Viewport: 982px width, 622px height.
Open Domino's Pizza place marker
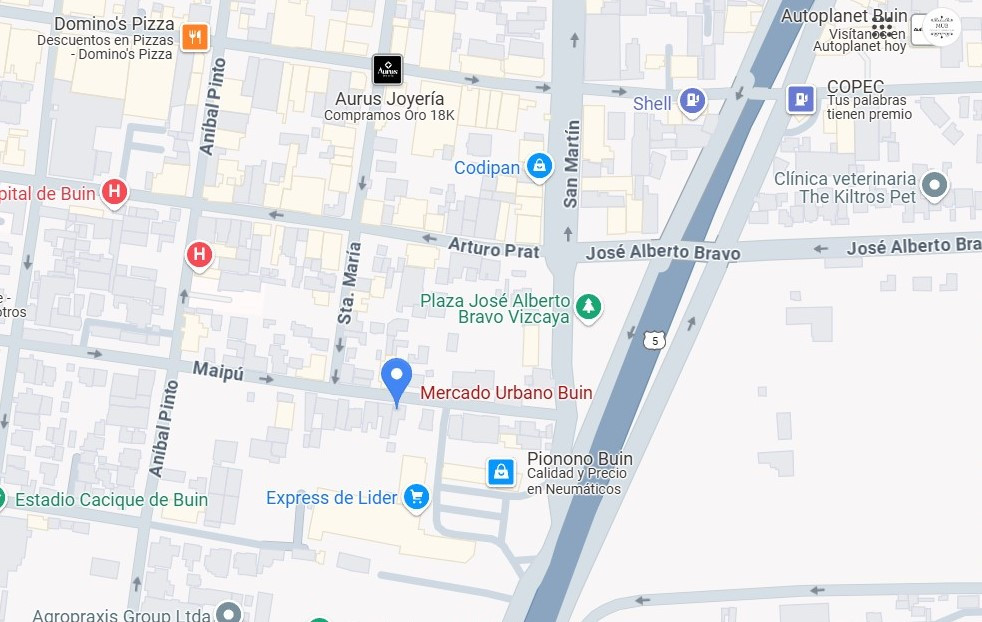tap(195, 38)
